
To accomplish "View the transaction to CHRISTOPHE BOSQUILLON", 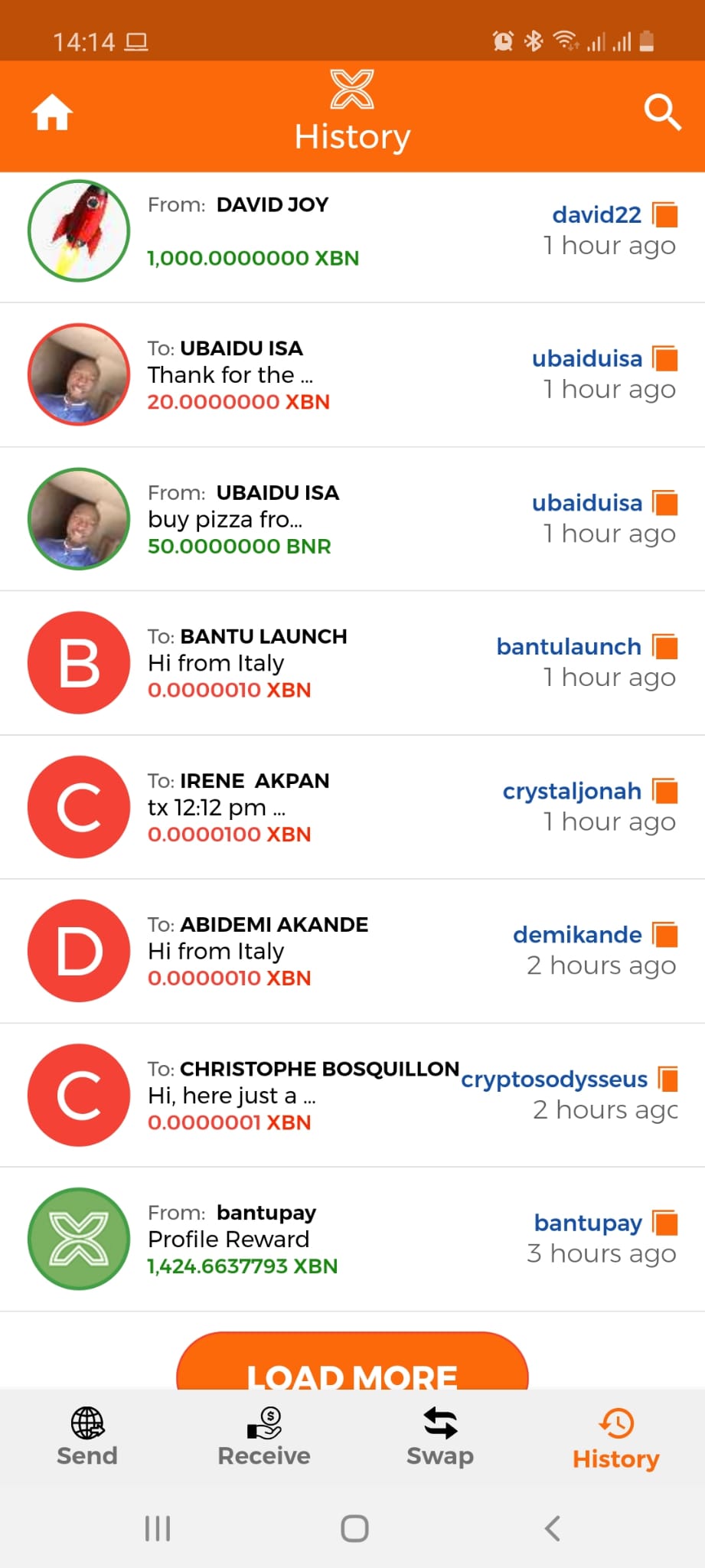I will click(352, 1095).
